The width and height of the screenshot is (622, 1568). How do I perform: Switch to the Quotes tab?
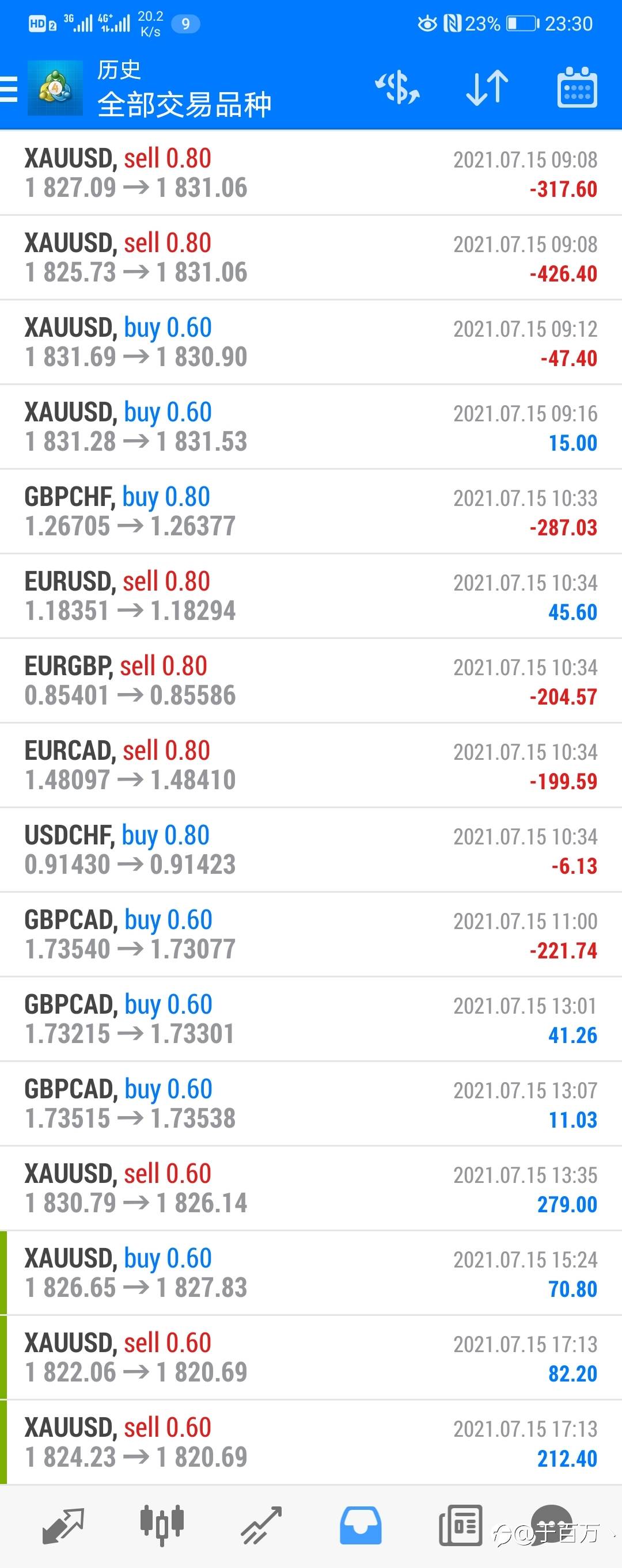click(63, 1525)
